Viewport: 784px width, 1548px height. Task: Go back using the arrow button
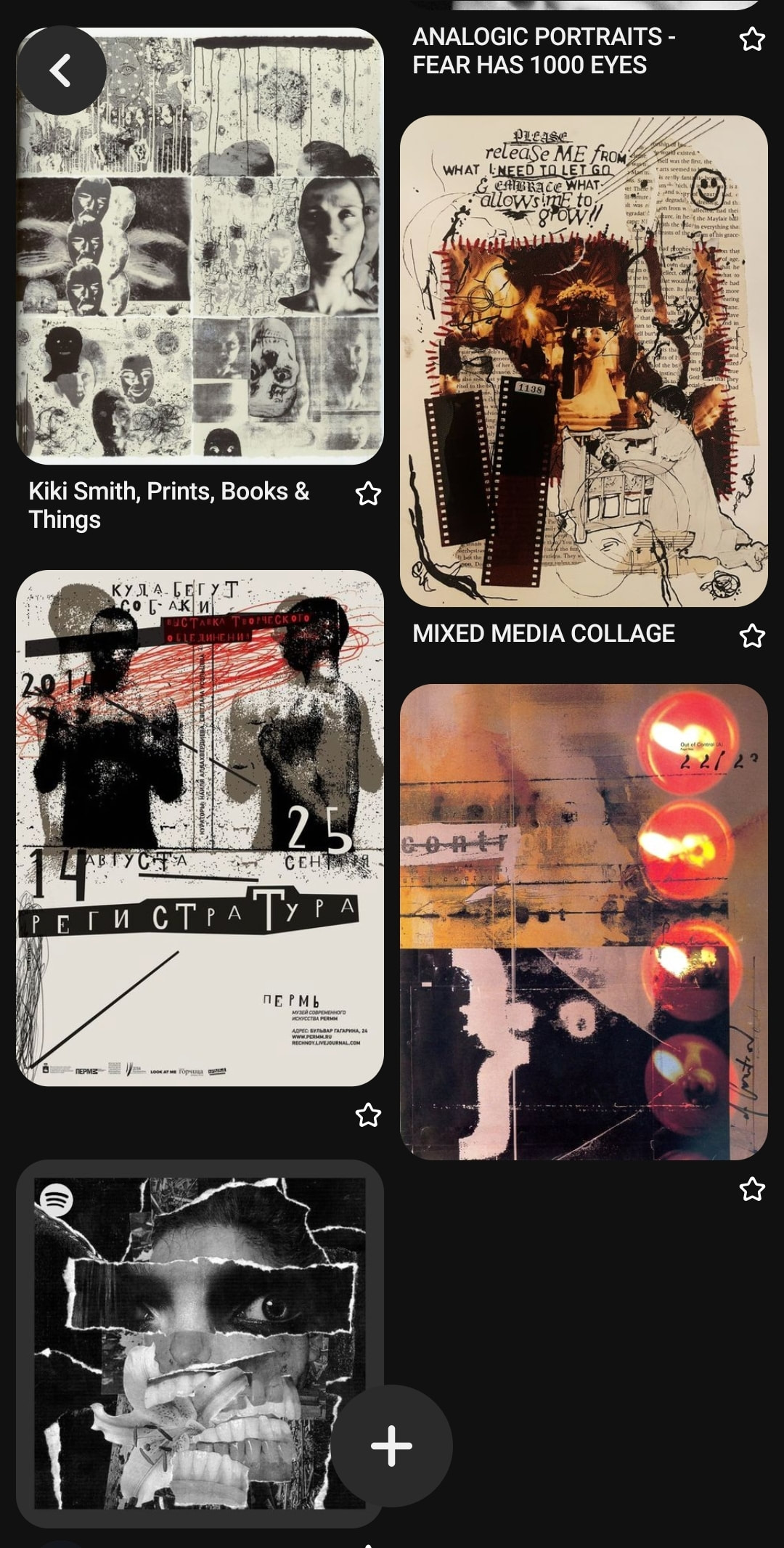61,70
